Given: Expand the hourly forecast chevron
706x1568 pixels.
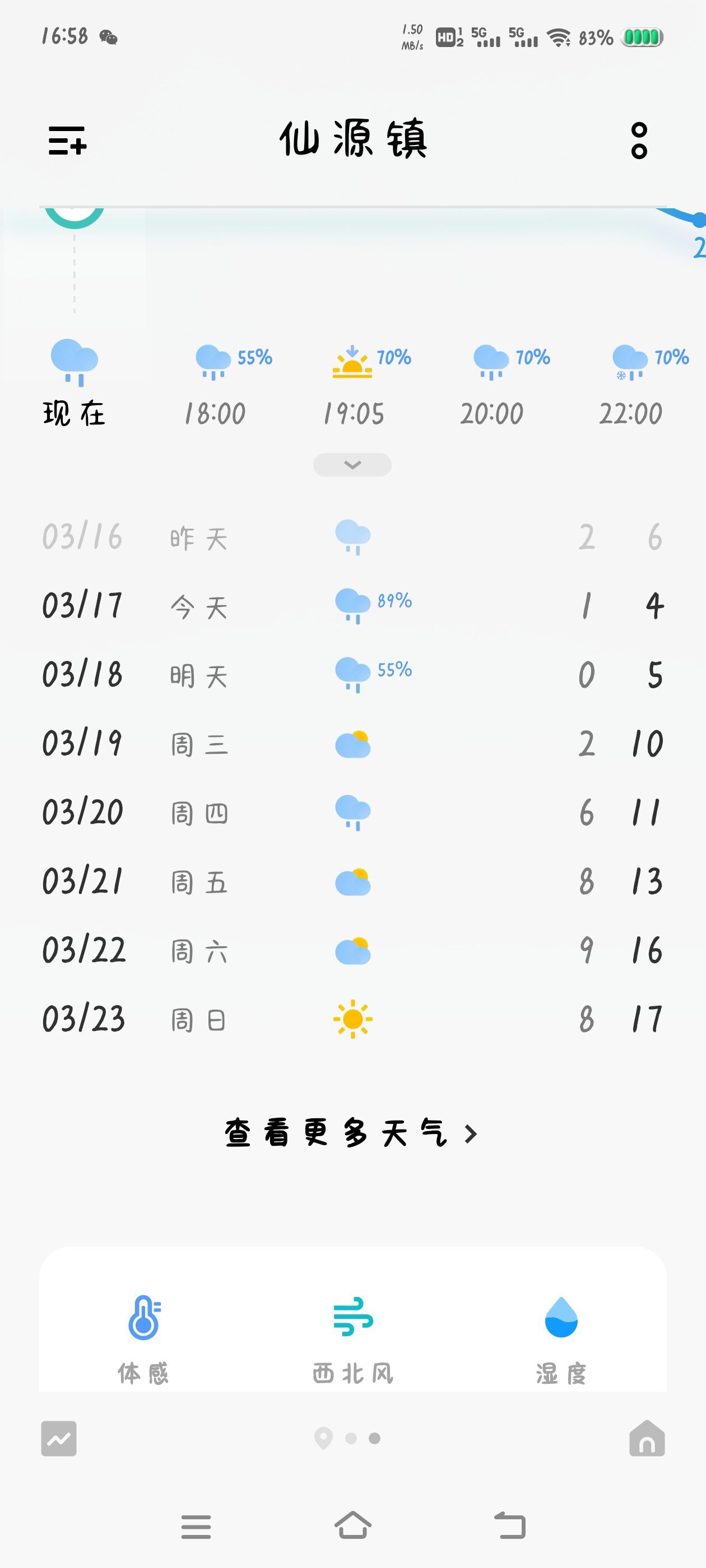Looking at the screenshot, I should point(352,465).
